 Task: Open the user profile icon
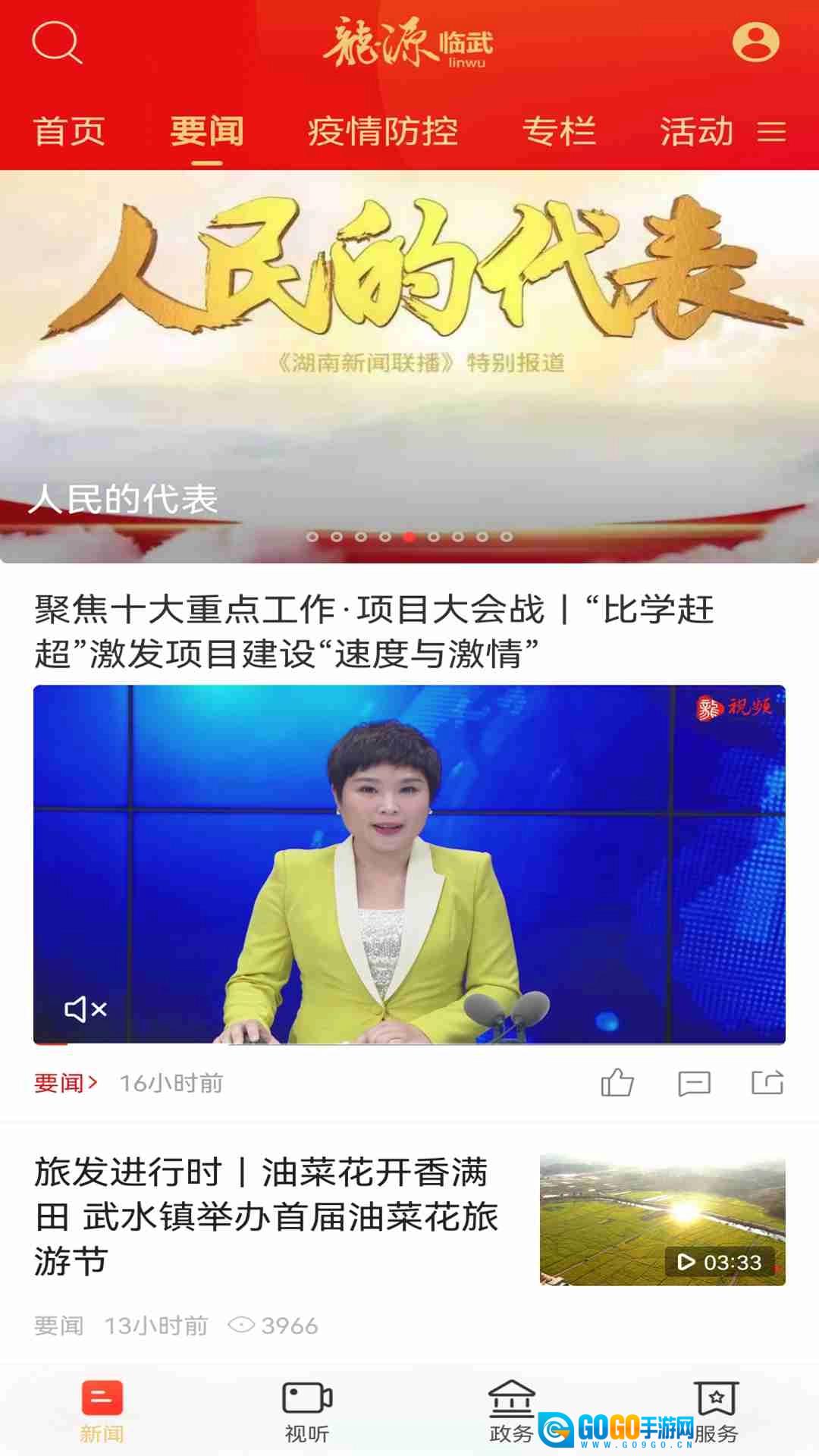(755, 42)
